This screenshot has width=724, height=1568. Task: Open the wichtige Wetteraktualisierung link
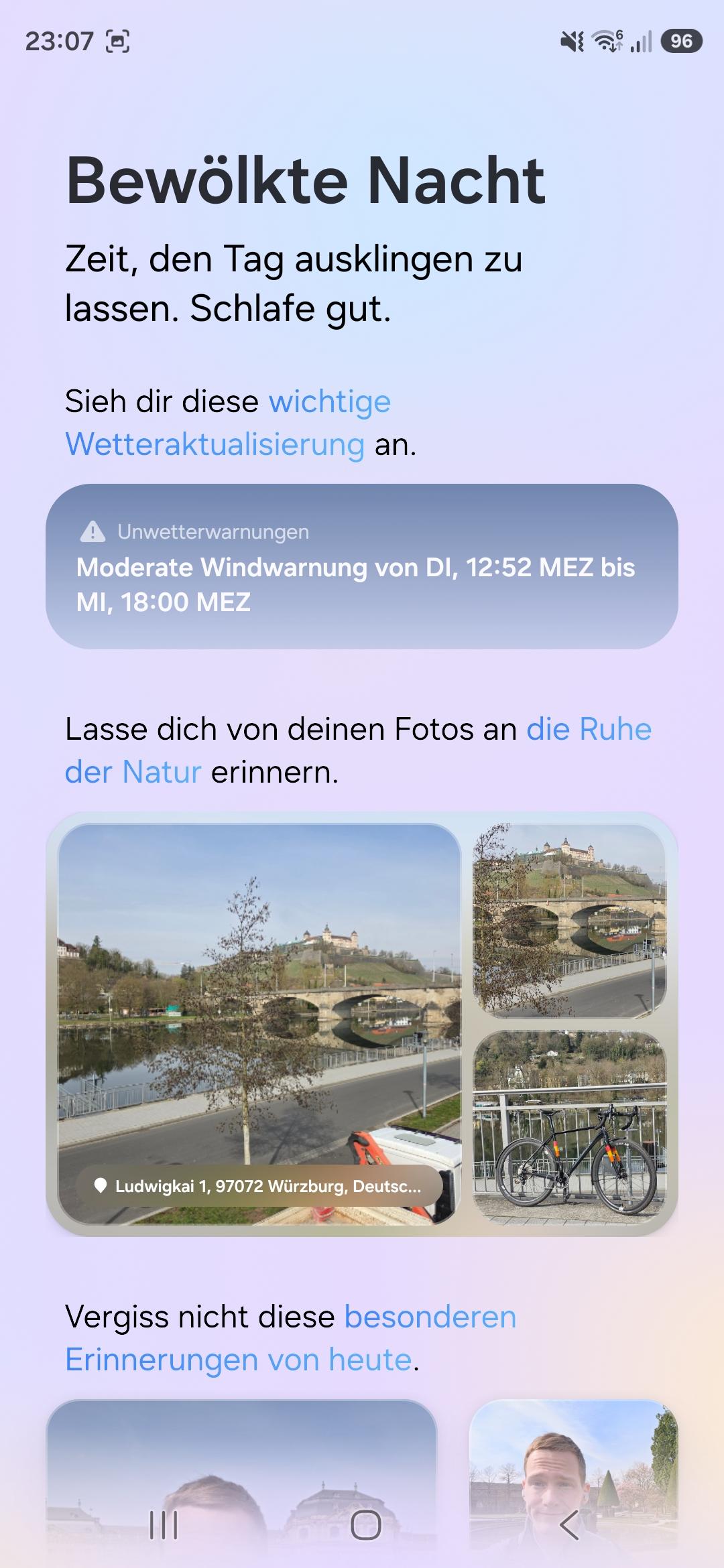215,444
